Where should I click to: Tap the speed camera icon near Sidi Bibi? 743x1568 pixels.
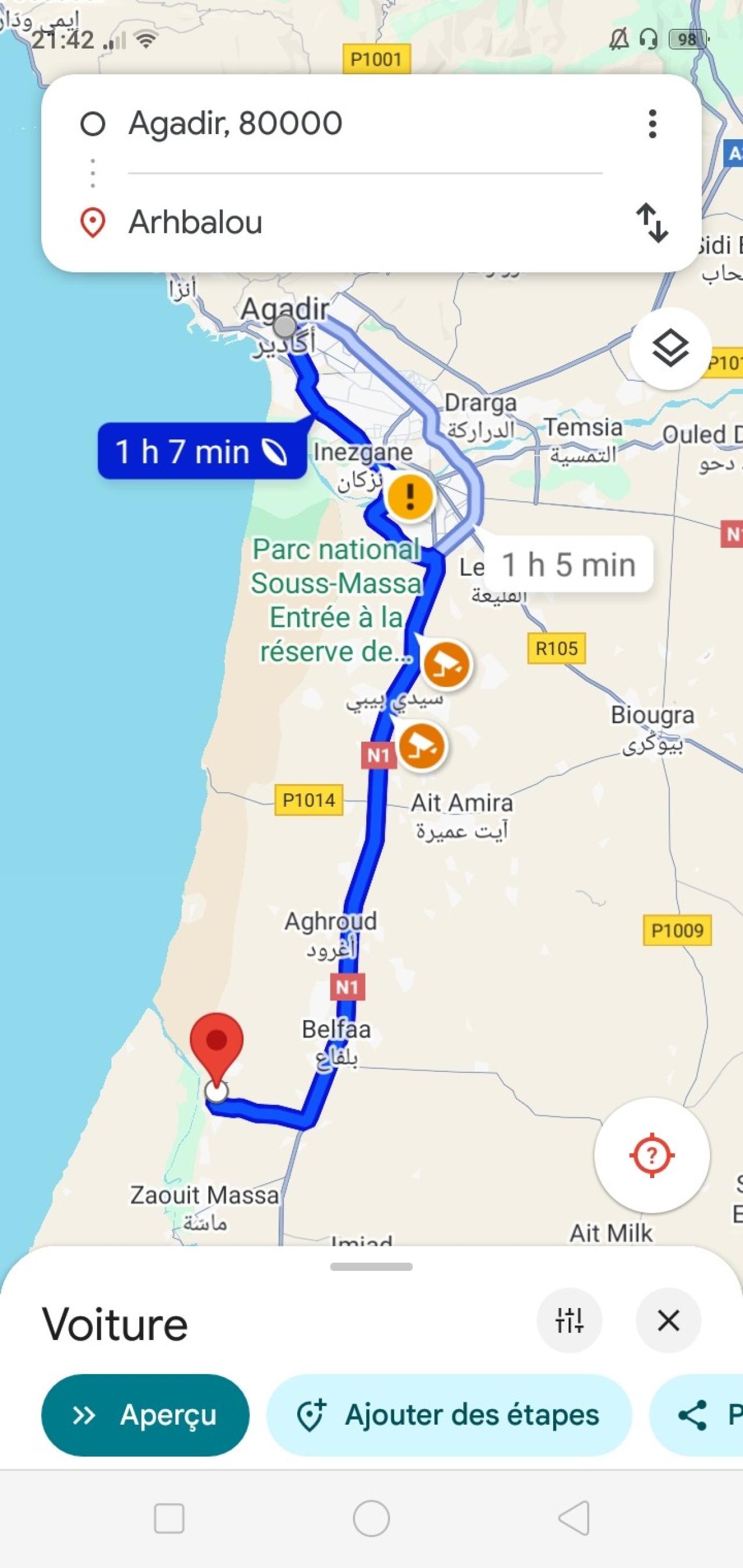click(446, 664)
